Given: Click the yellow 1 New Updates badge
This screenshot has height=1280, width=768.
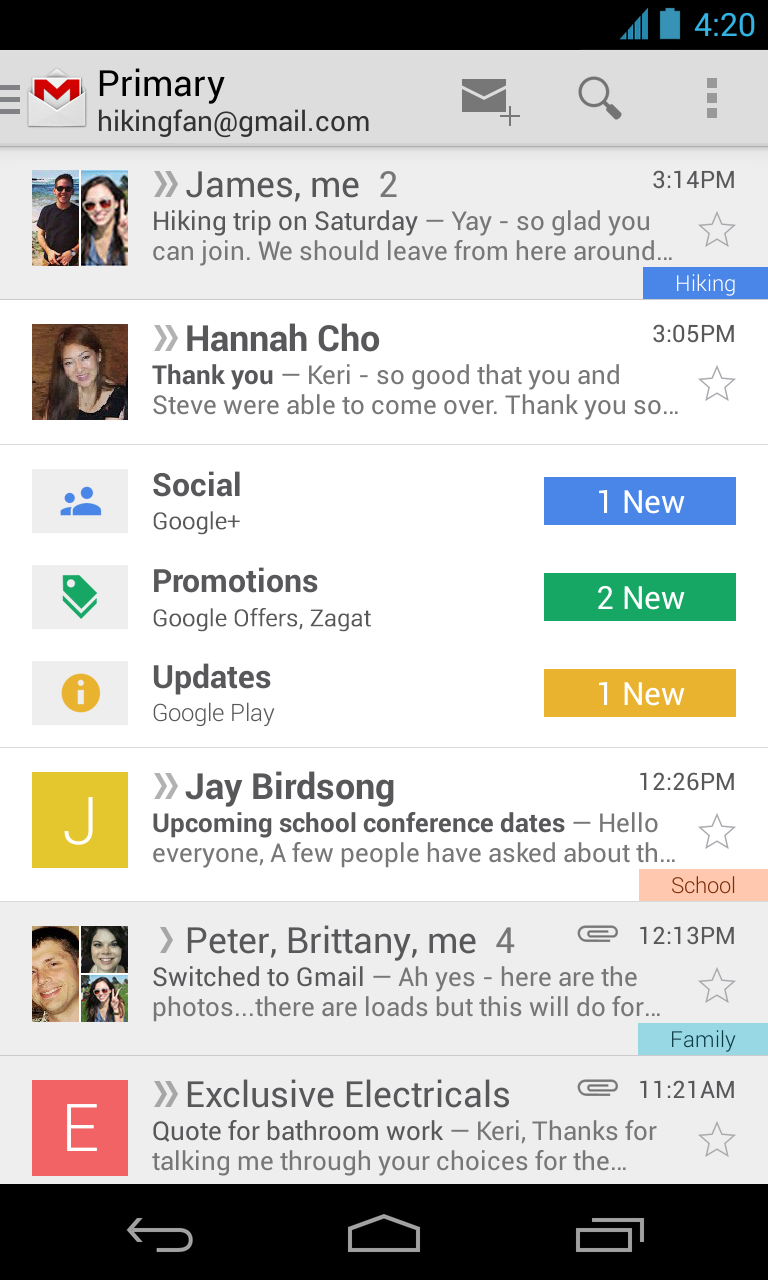Looking at the screenshot, I should [639, 693].
